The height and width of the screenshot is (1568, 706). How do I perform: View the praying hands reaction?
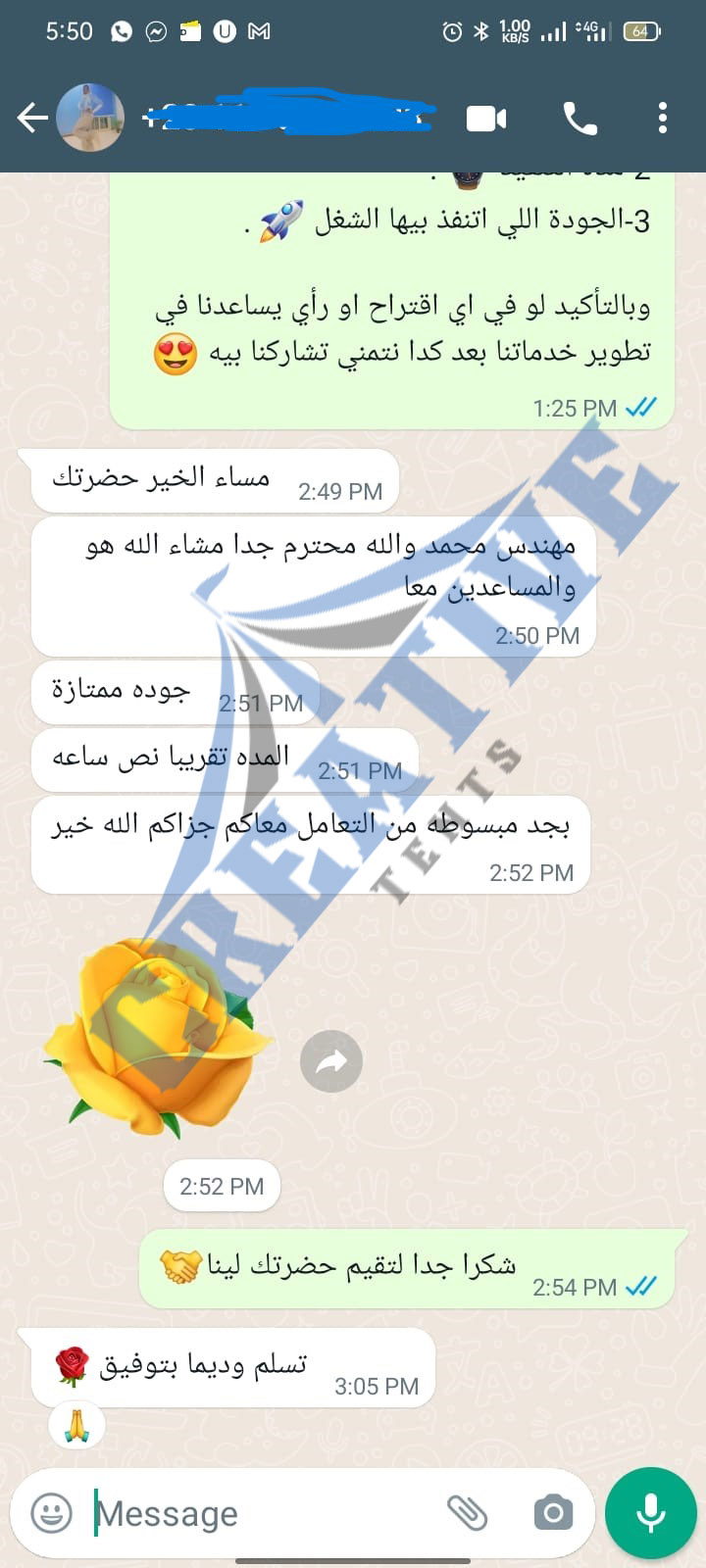coord(76,1428)
